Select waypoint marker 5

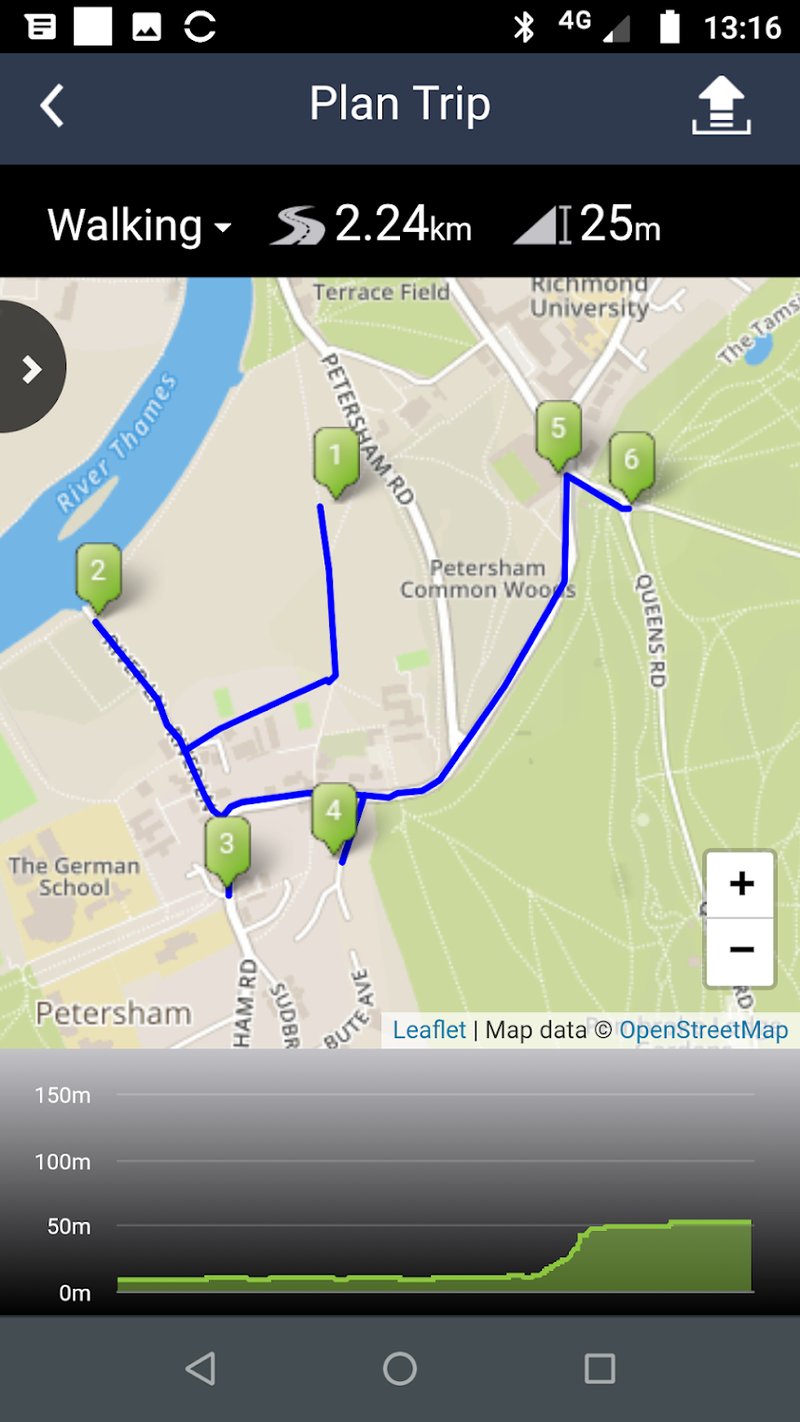558,432
